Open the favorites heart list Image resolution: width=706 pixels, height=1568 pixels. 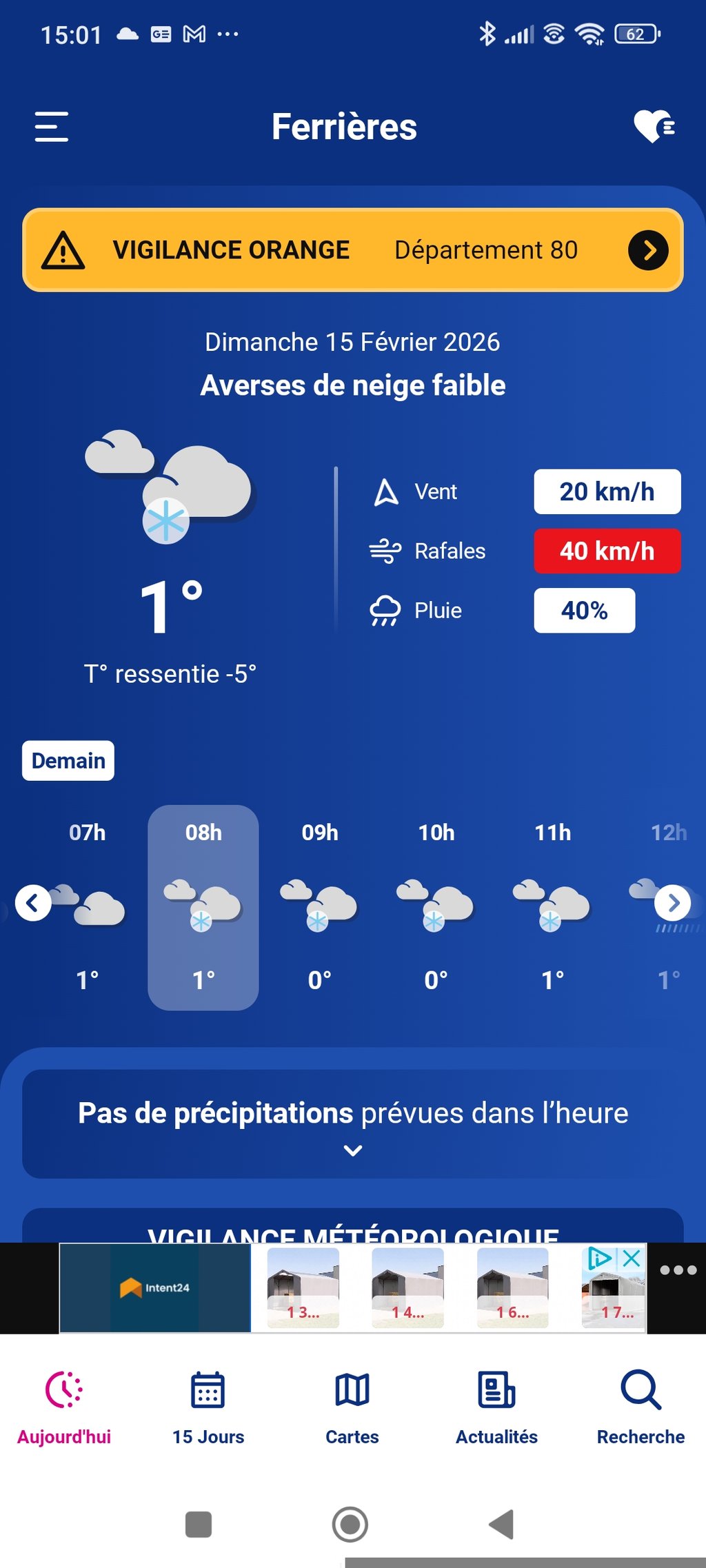[653, 126]
